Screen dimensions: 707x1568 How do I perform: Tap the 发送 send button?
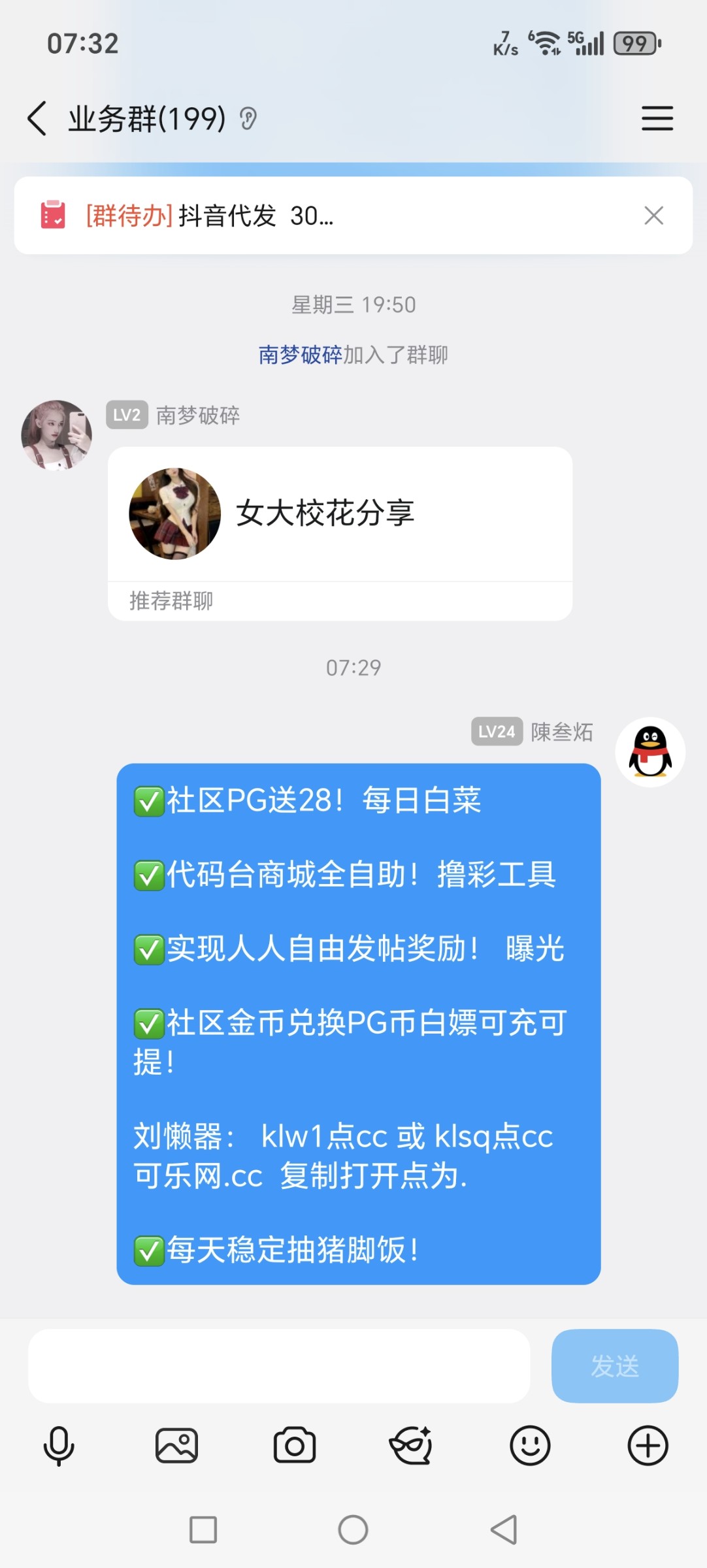(x=614, y=1367)
